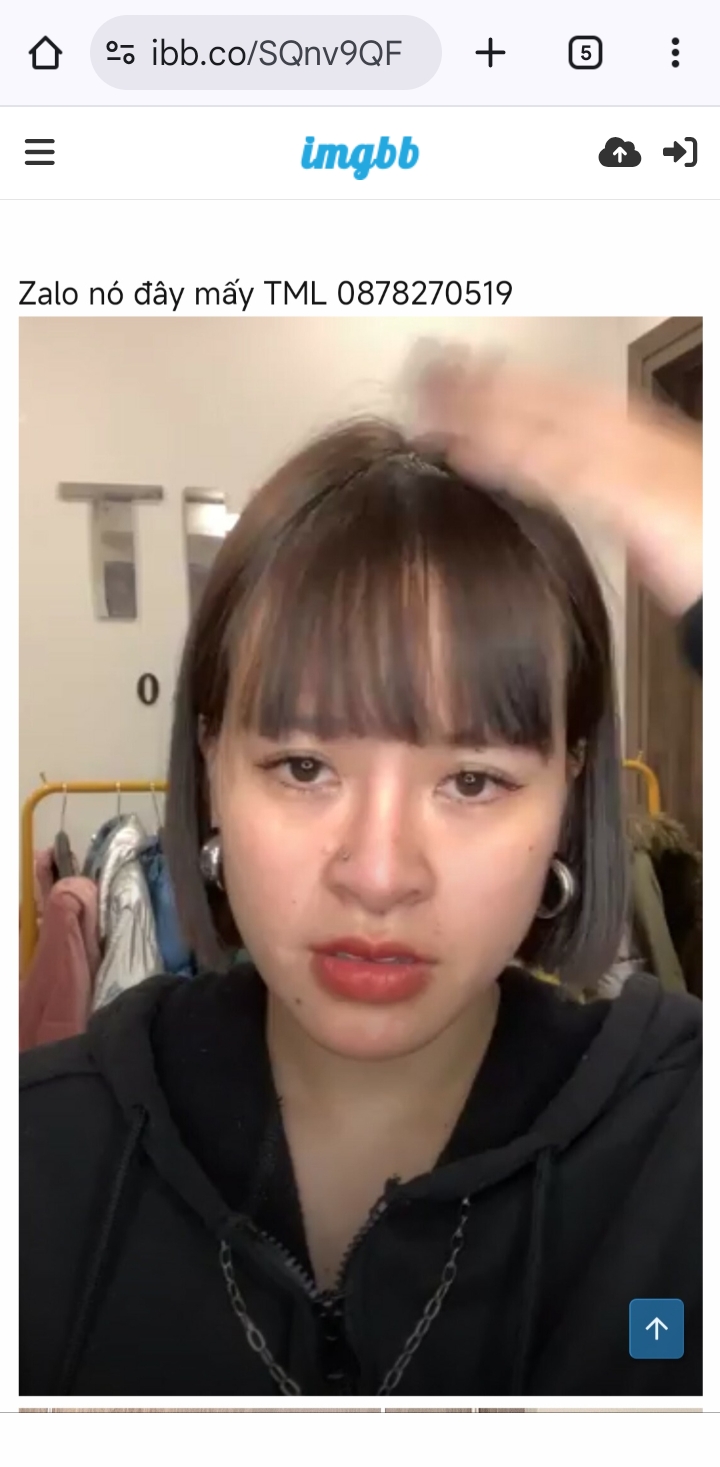Screen dimensions: 720x1467
Task: Tap the cloud upload icon
Action: 619,153
